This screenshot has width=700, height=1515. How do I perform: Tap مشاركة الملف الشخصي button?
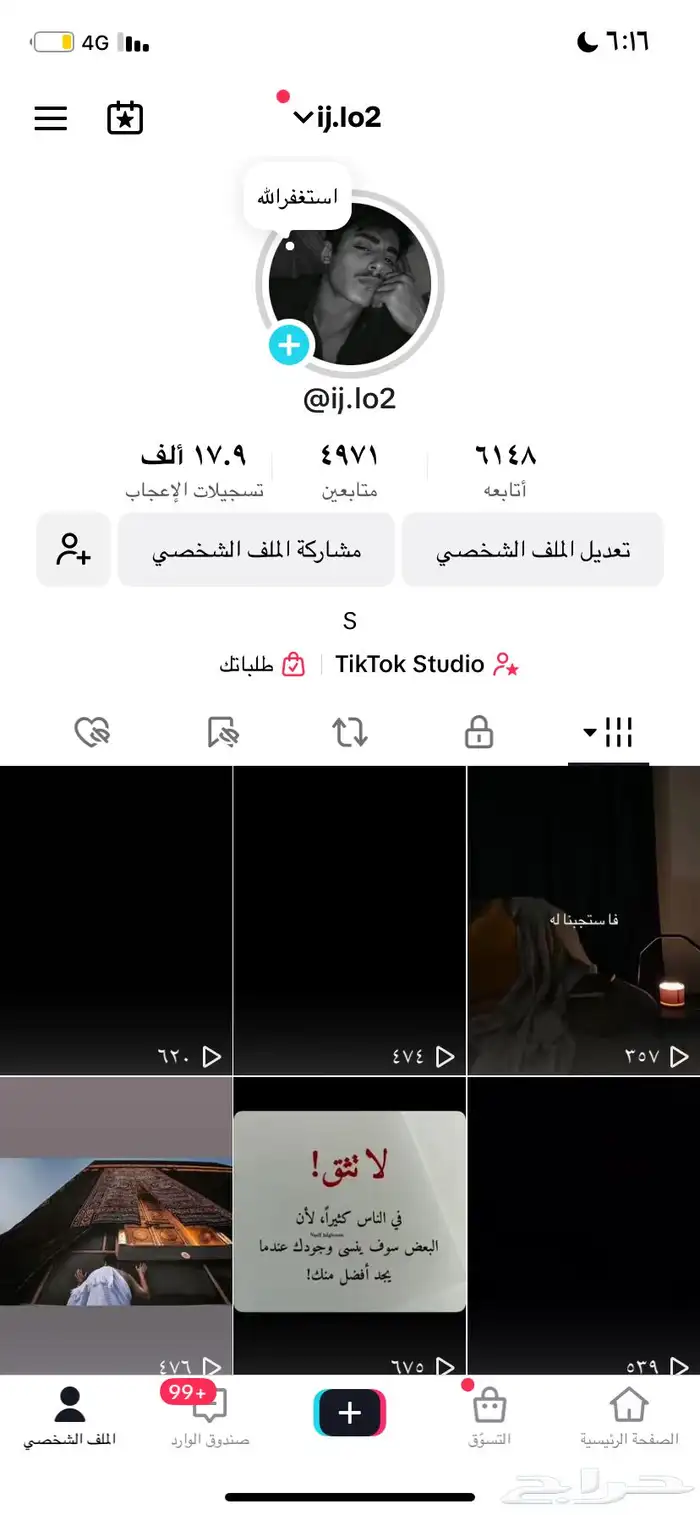[256, 550]
